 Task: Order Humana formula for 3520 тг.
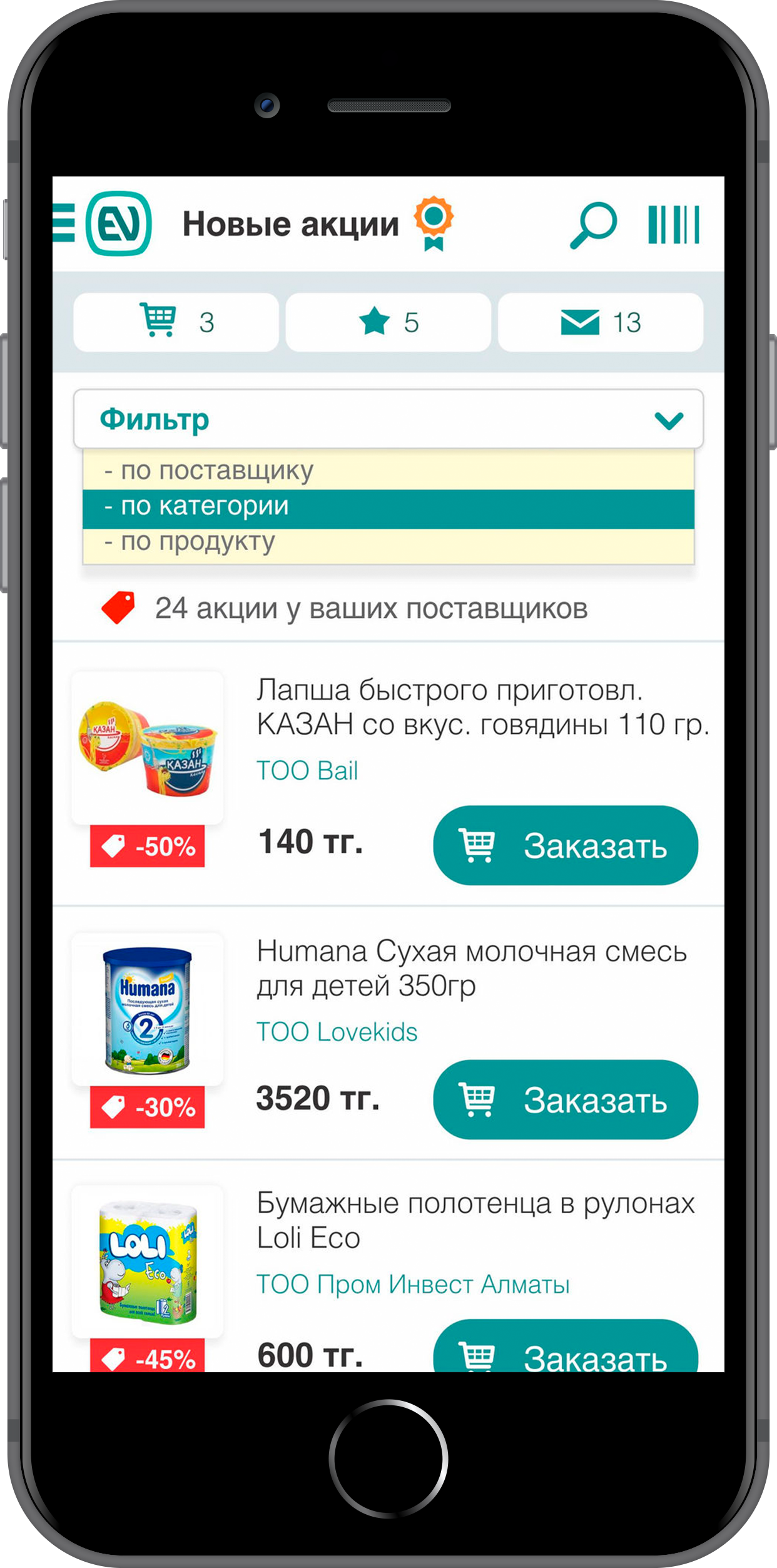click(x=565, y=1099)
